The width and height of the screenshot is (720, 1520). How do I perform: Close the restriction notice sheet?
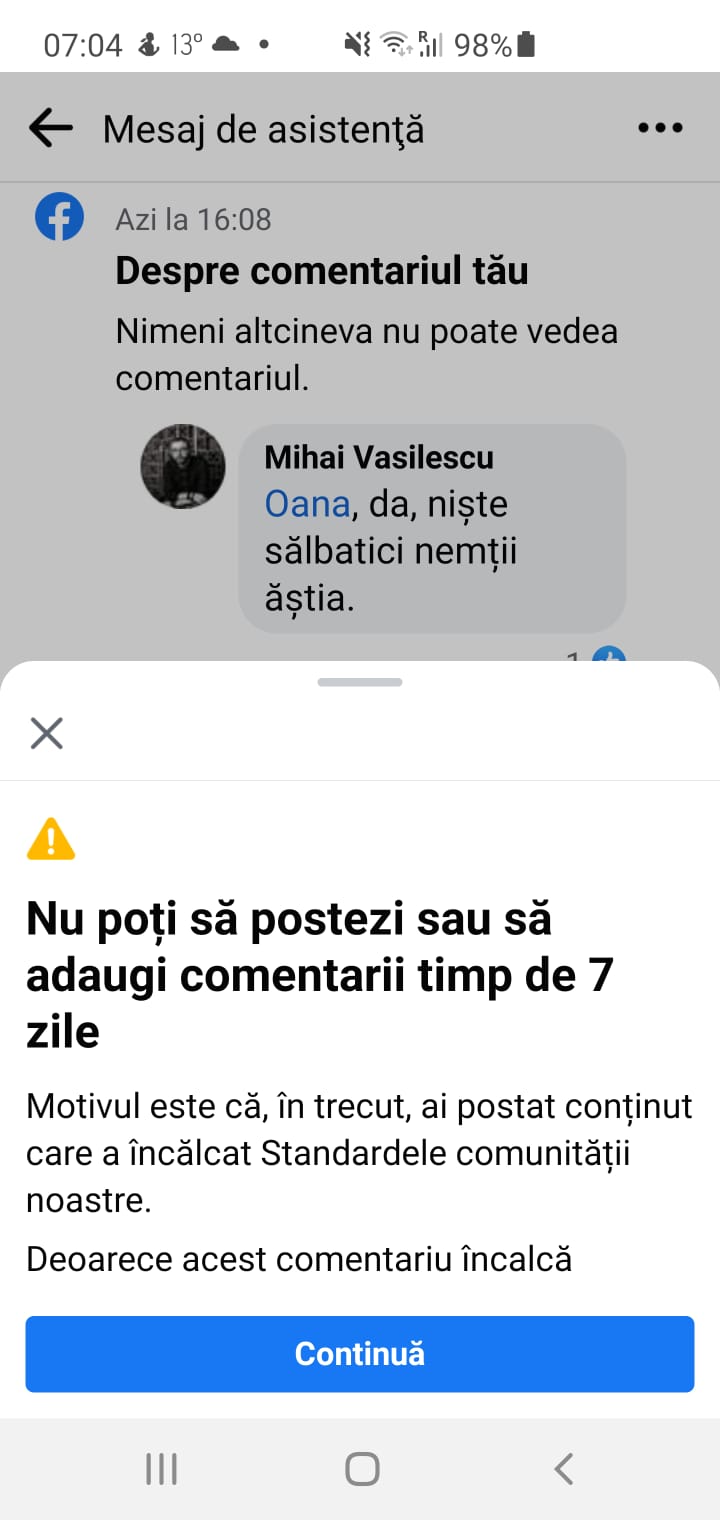[x=47, y=733]
